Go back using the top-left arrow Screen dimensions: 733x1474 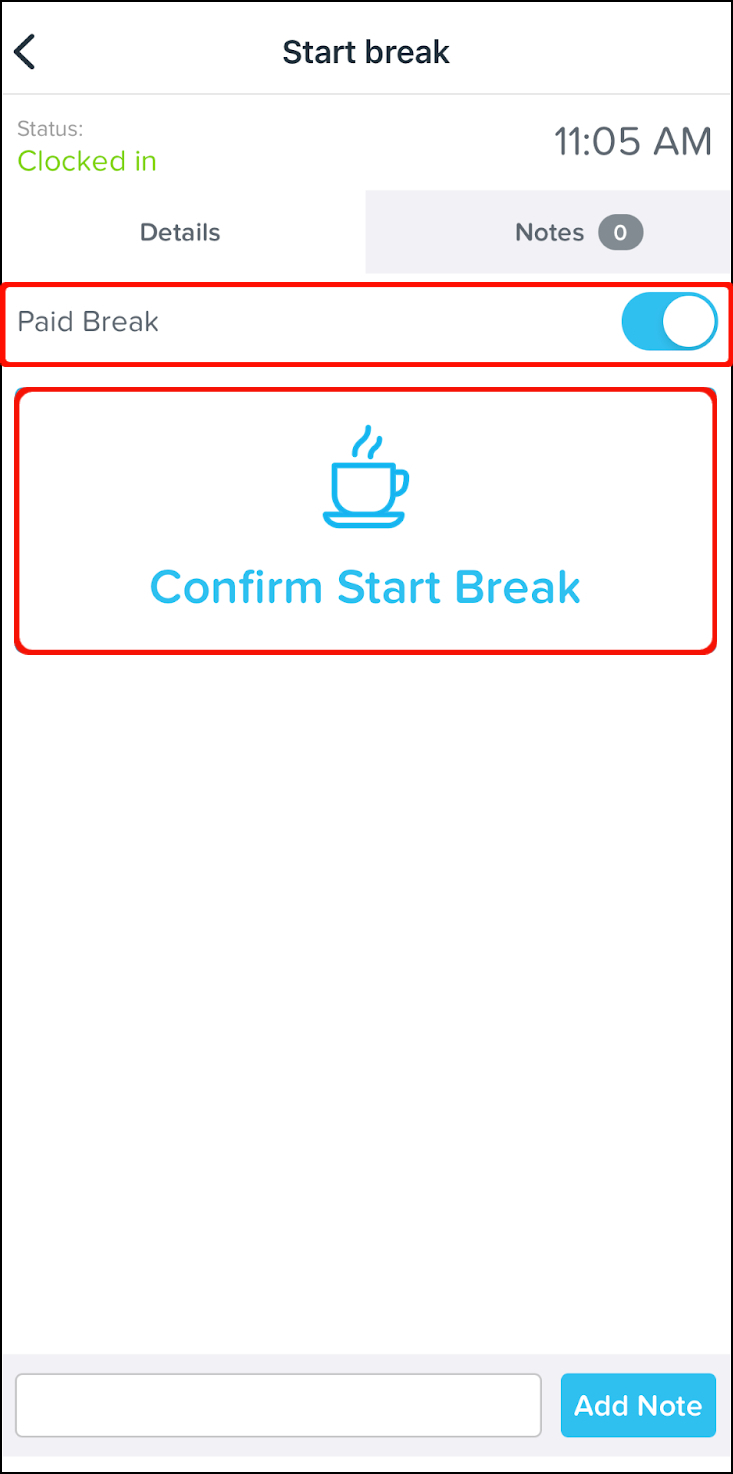click(x=26, y=52)
